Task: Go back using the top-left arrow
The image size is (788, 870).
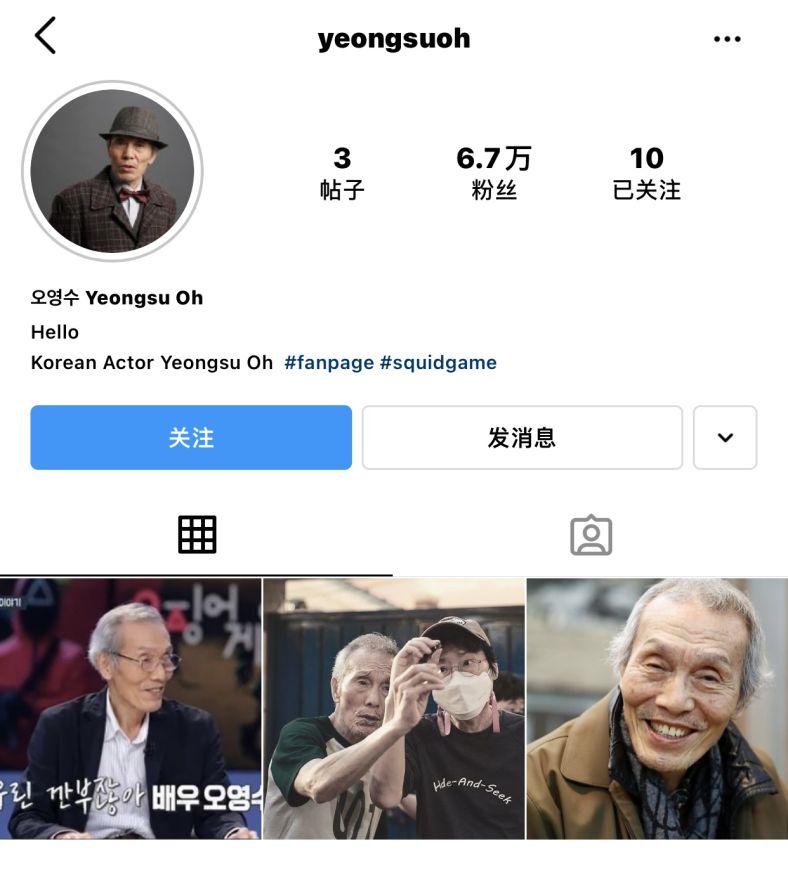Action: click(x=45, y=37)
